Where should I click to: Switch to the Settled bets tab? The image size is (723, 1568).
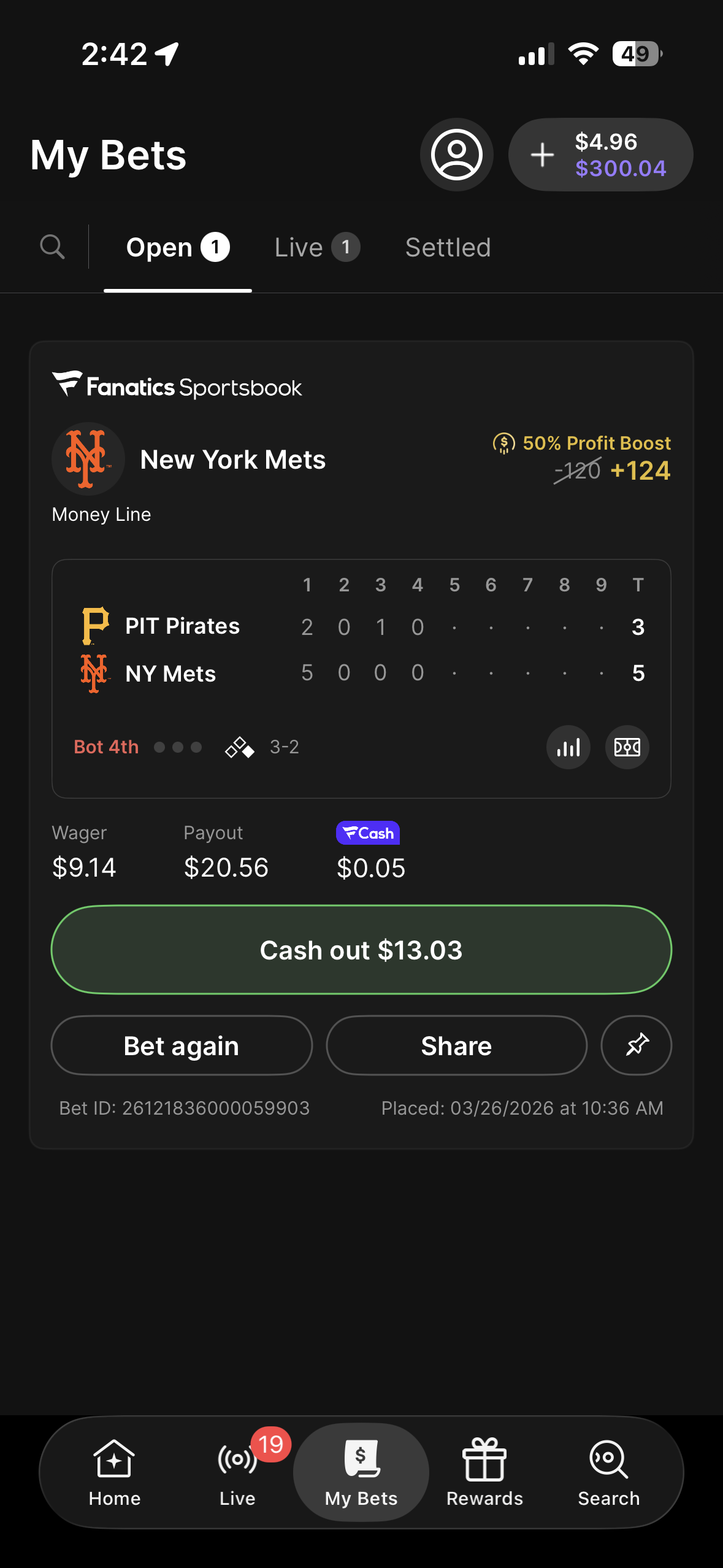point(448,248)
